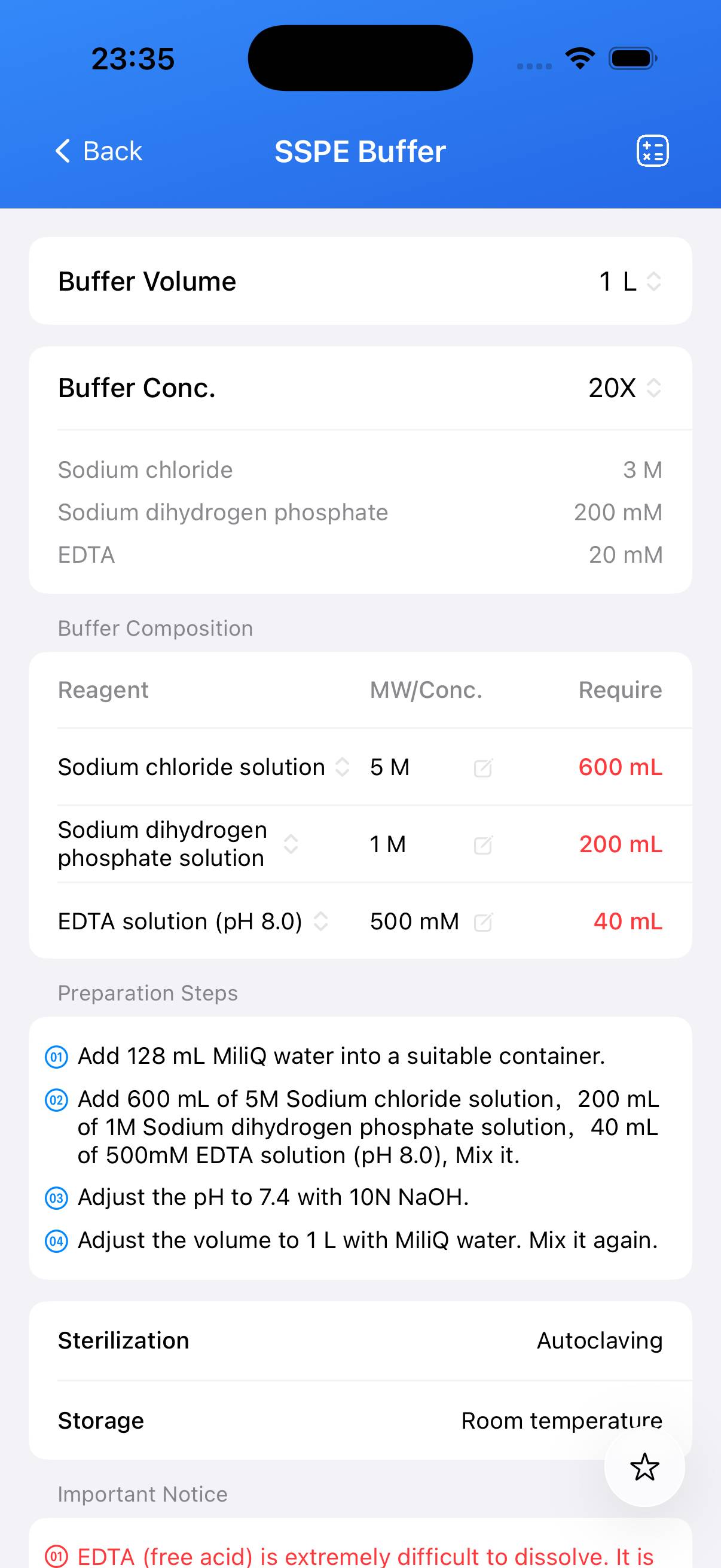
Task: Edit the 1 M phosphate concentration
Action: point(483,845)
